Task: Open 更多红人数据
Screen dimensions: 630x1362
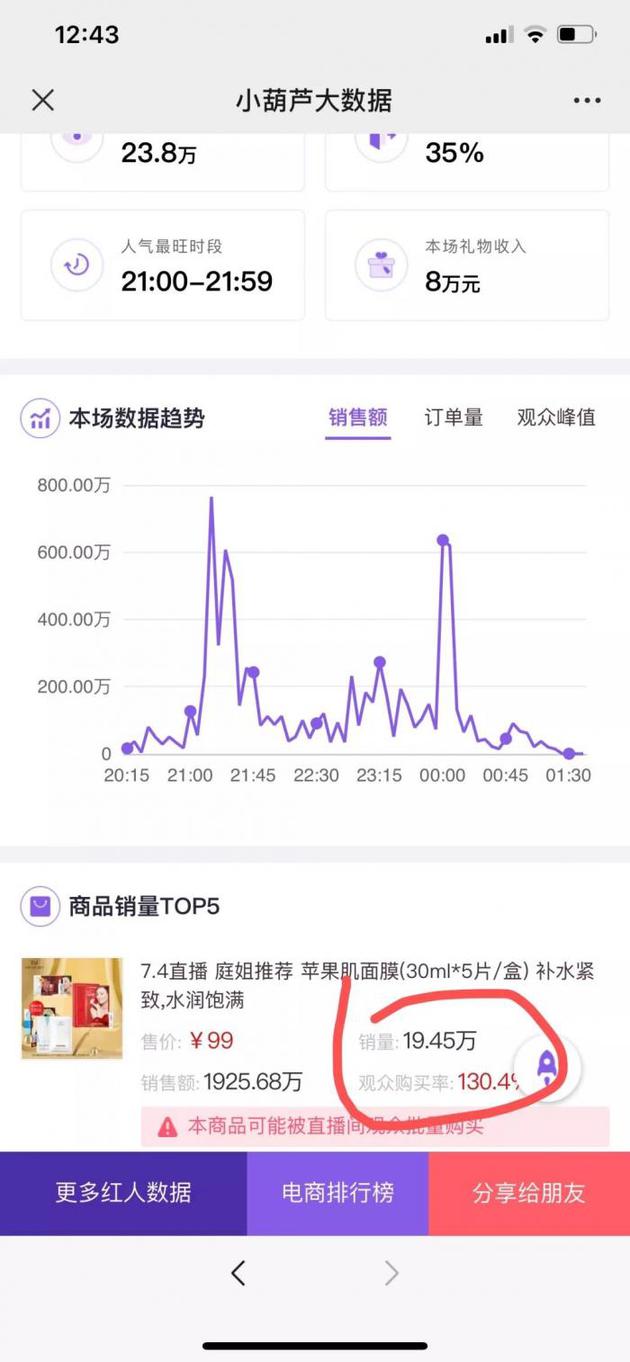Action: [x=123, y=1193]
